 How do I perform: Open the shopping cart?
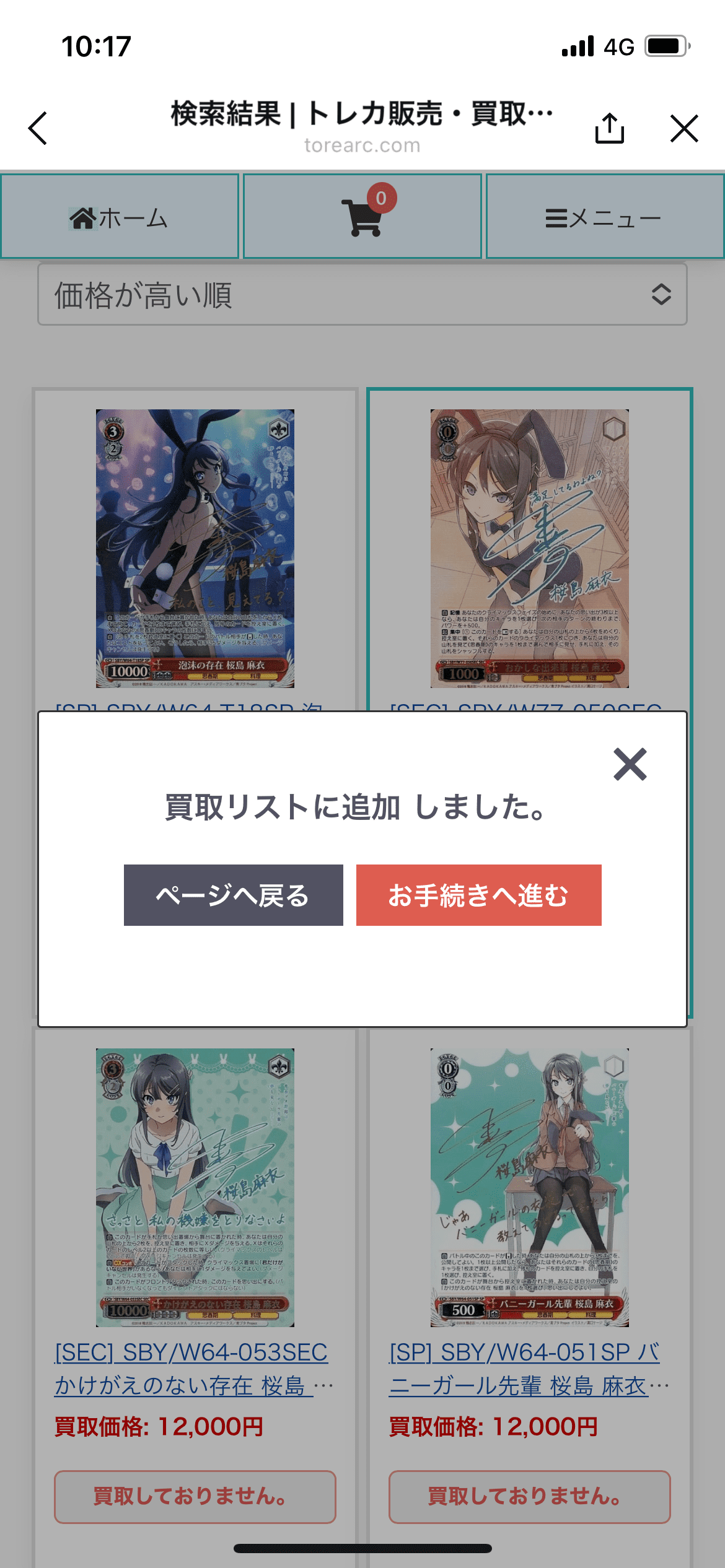(x=363, y=216)
